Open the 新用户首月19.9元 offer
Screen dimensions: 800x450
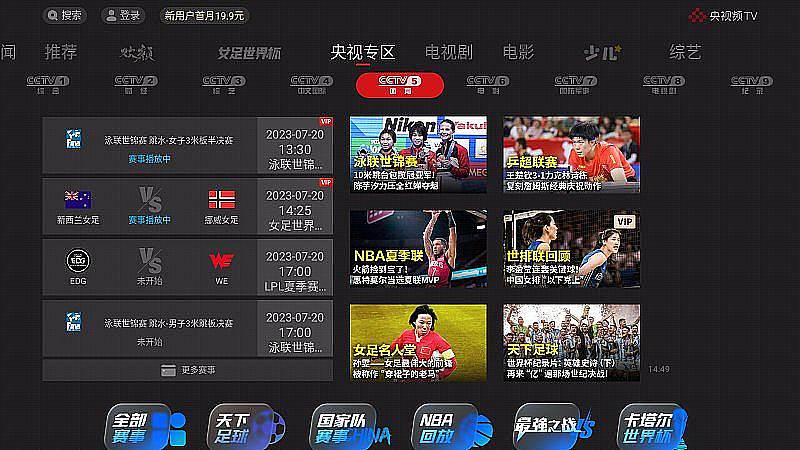click(204, 16)
